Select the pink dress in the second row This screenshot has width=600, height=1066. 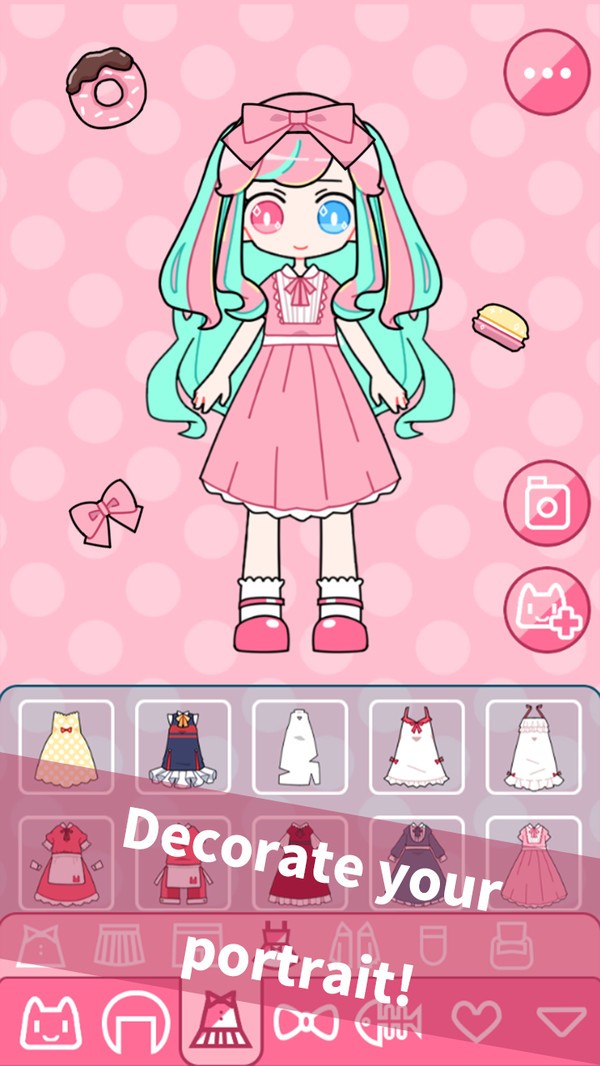click(x=533, y=862)
